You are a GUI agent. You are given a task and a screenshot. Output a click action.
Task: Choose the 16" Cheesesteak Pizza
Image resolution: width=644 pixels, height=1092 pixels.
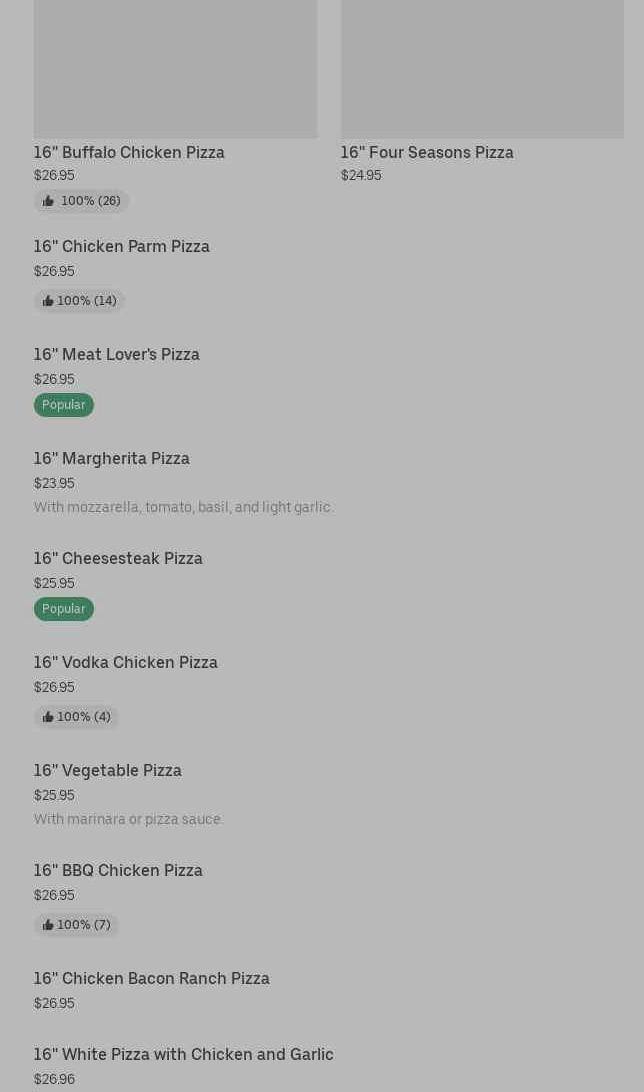pyautogui.click(x=118, y=558)
